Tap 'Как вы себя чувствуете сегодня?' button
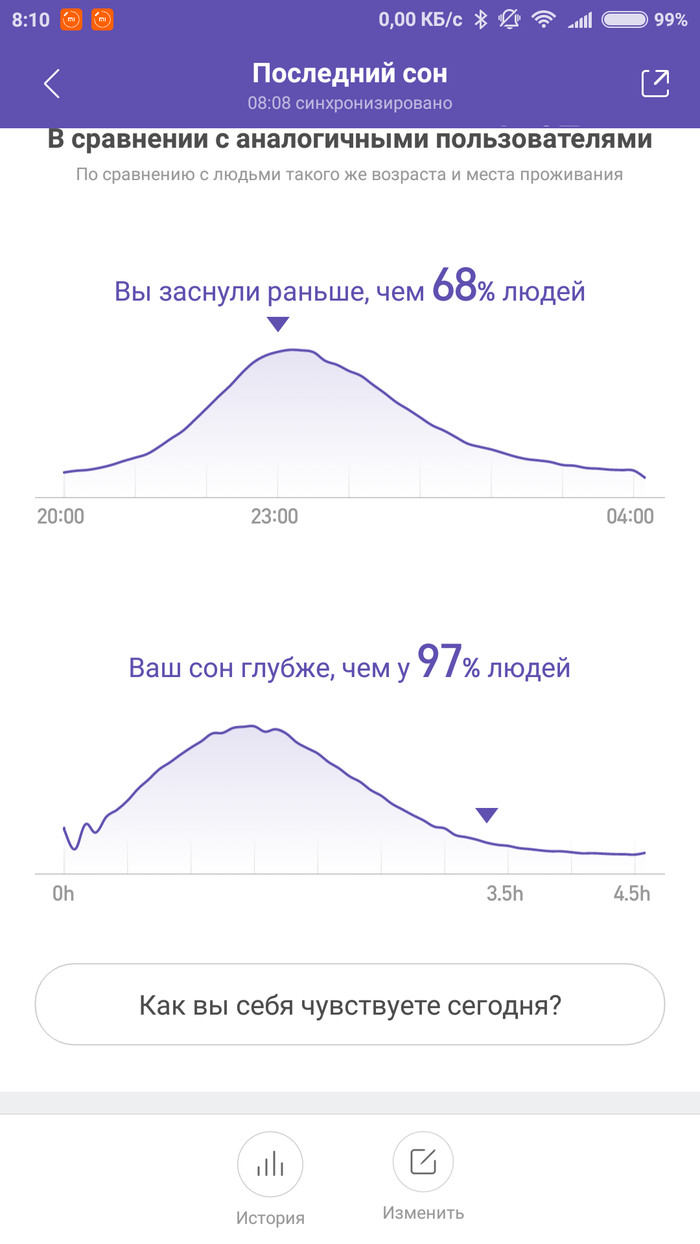The height and width of the screenshot is (1244, 700). 350,1004
